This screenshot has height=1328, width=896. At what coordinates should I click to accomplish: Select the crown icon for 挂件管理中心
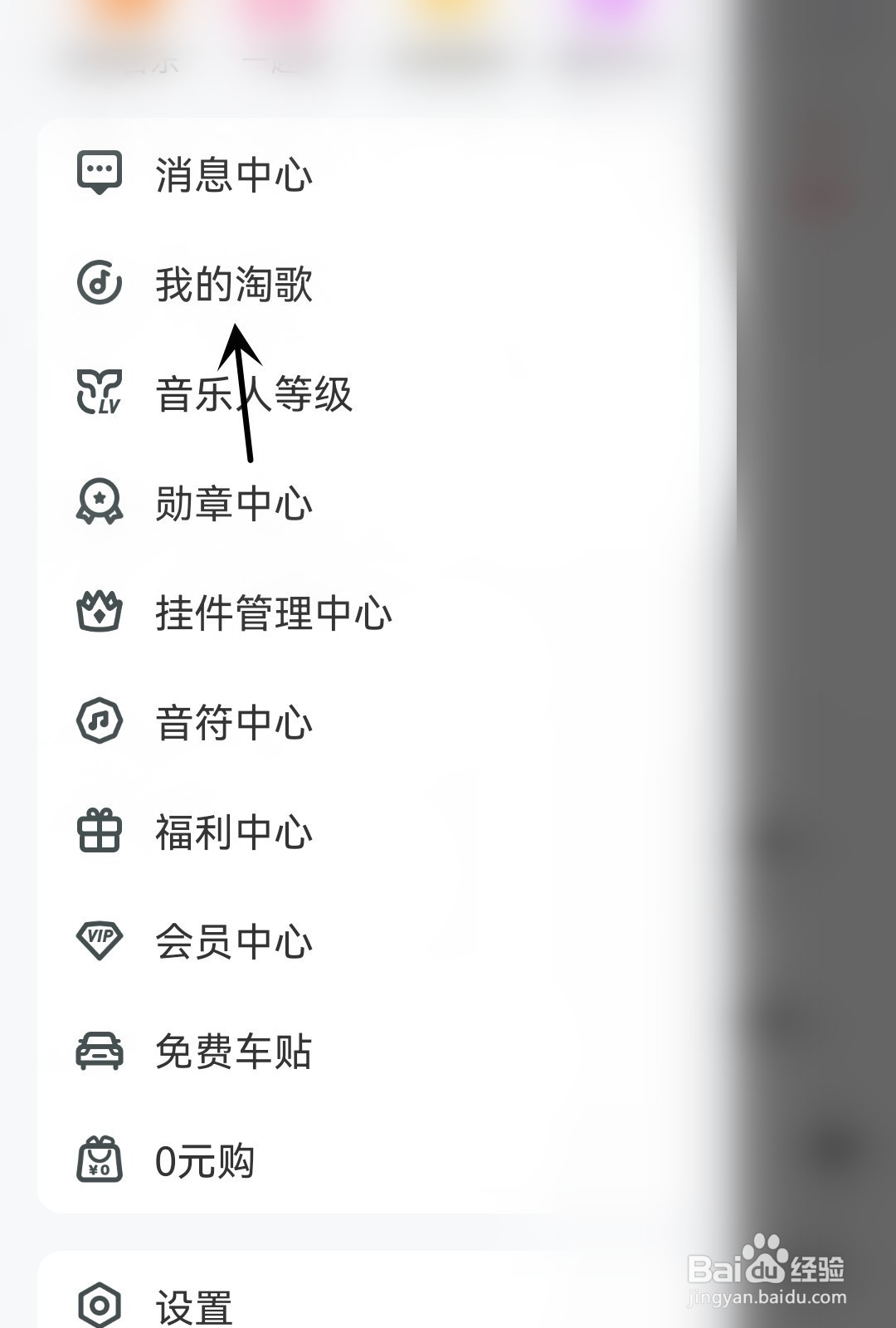[x=100, y=613]
